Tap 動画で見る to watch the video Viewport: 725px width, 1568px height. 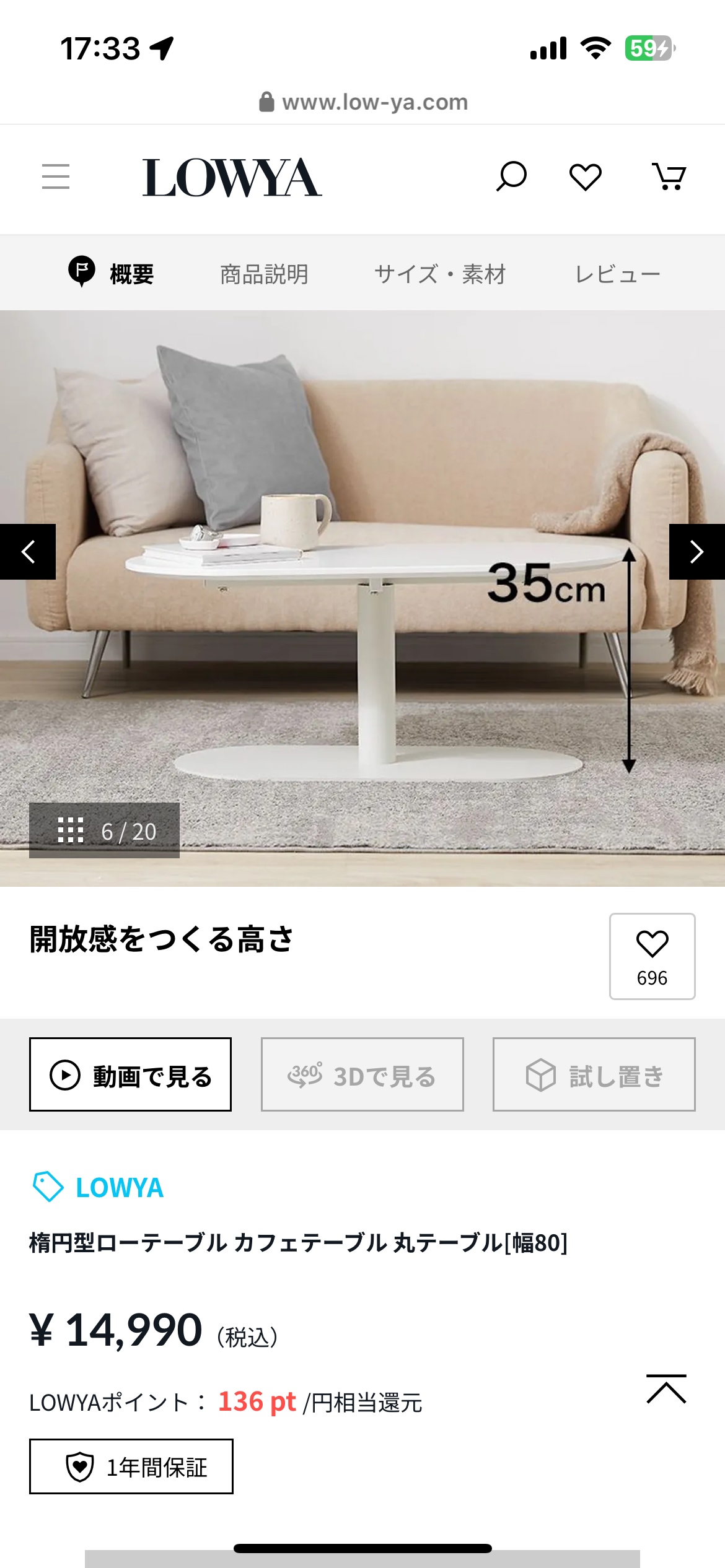[x=130, y=1074]
